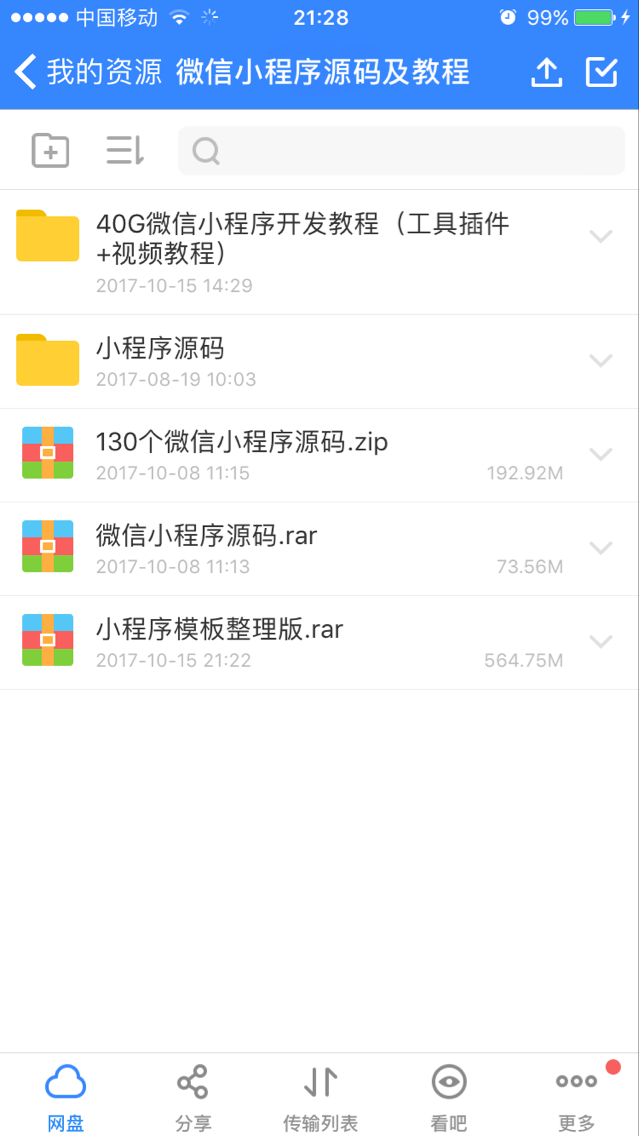This screenshot has height=1136, width=639.
Task: Switch to the 分享 tab
Action: pyautogui.click(x=193, y=1096)
